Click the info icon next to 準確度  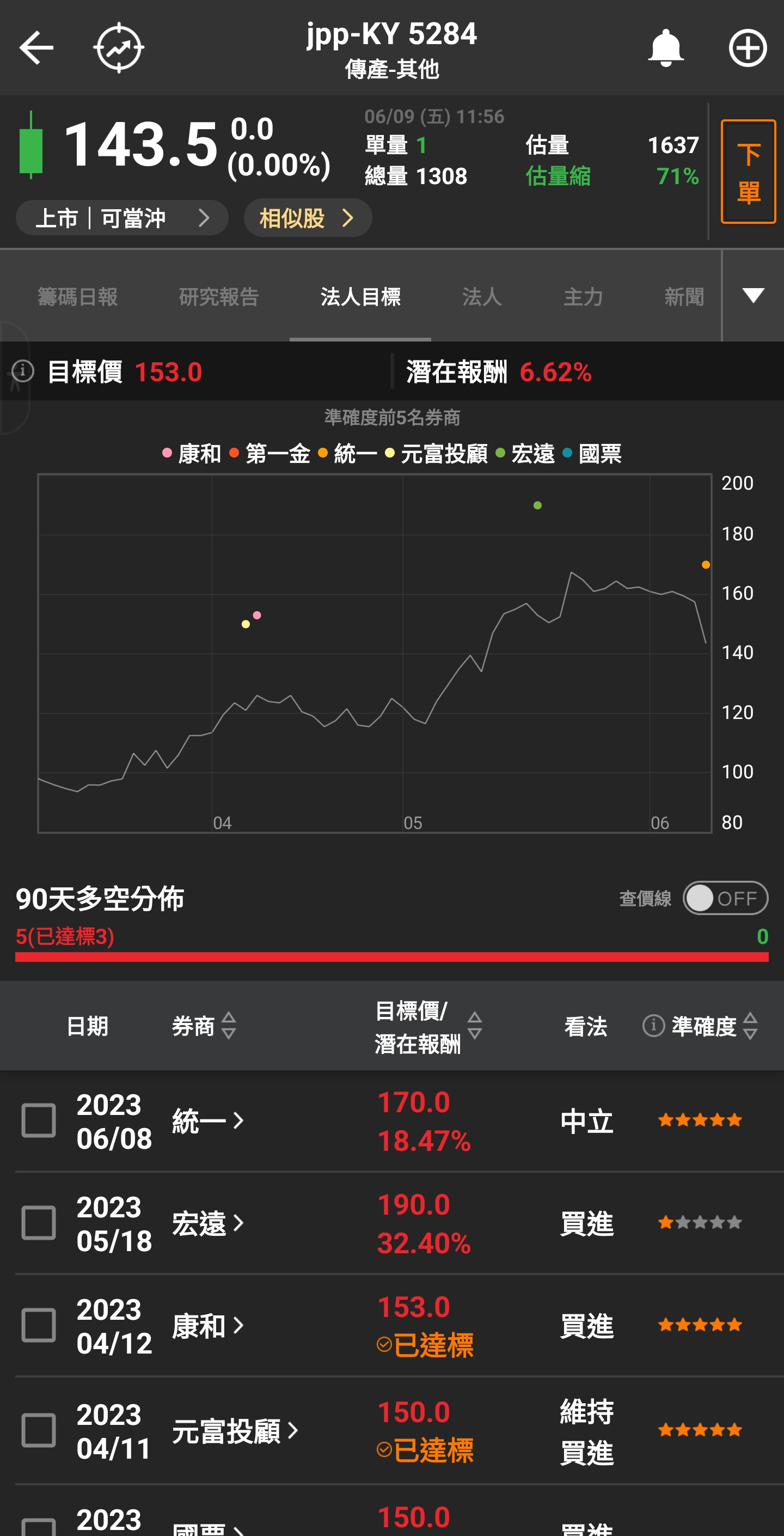click(653, 1027)
